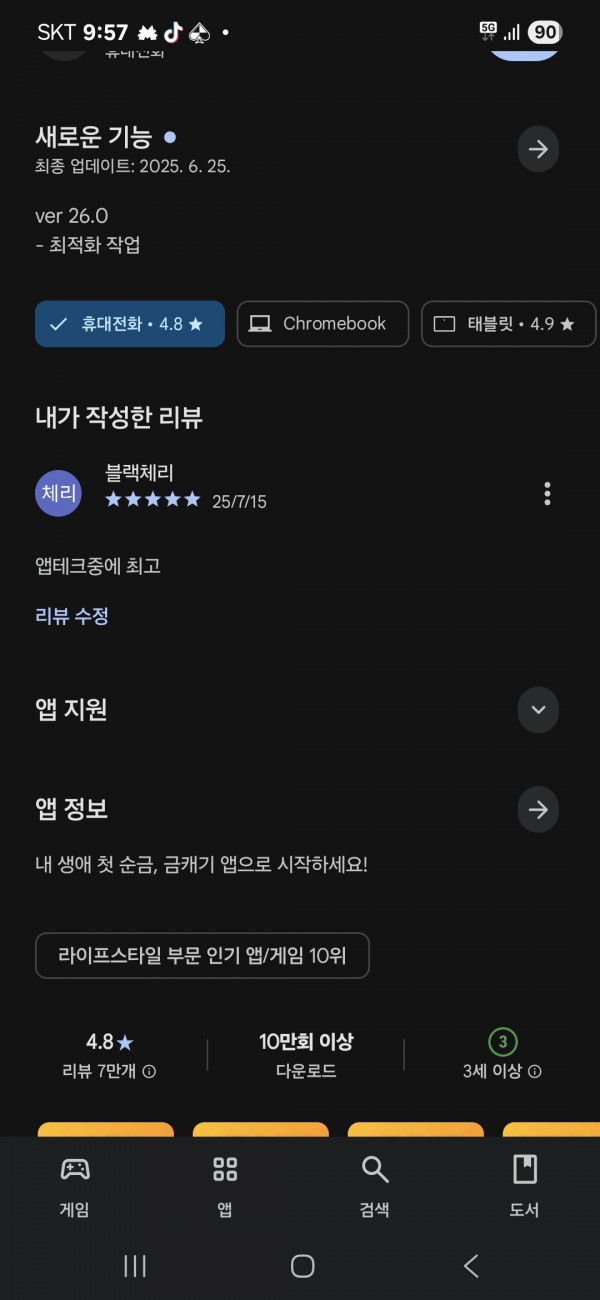Select the Chromebook chip
Viewport: 600px width, 1300px height.
pyautogui.click(x=323, y=324)
